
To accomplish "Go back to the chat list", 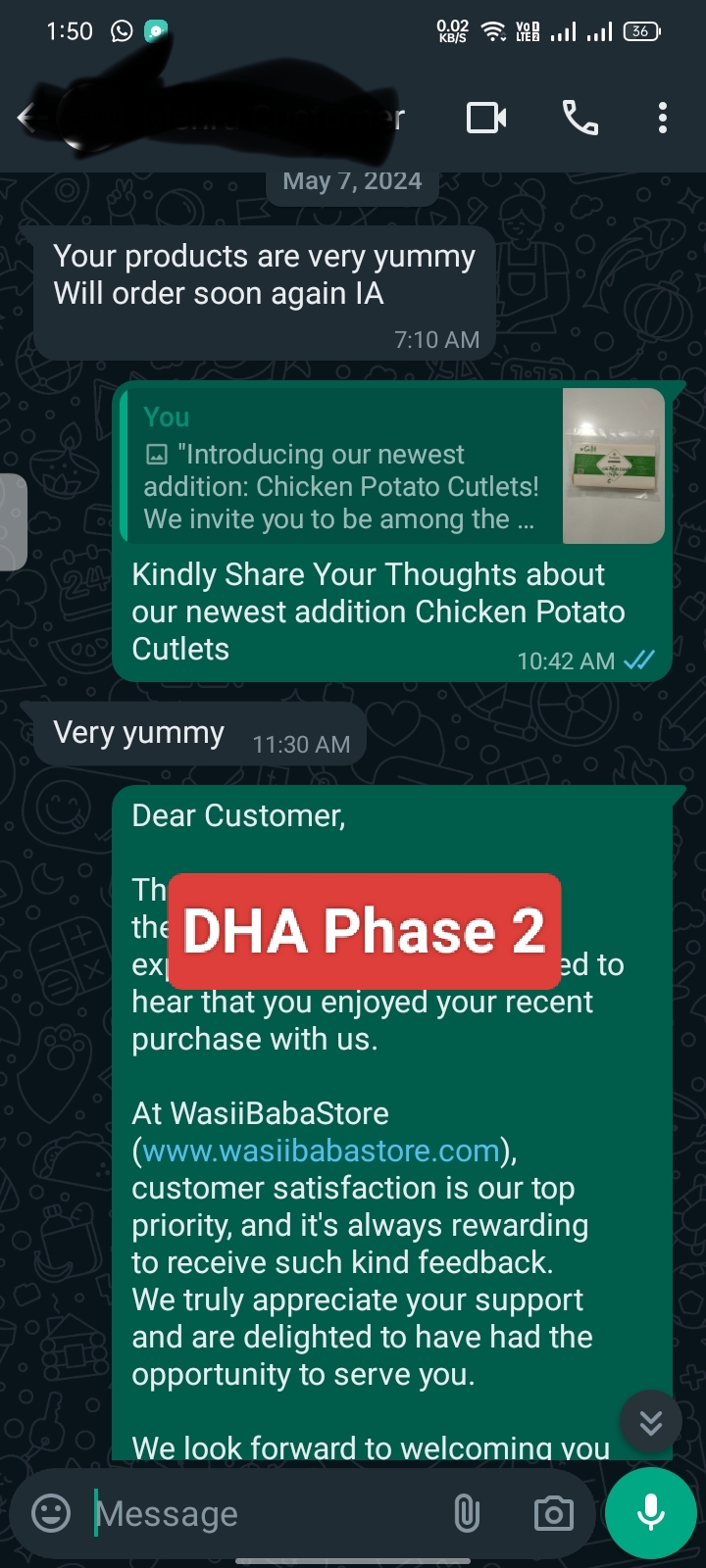I will coord(26,119).
